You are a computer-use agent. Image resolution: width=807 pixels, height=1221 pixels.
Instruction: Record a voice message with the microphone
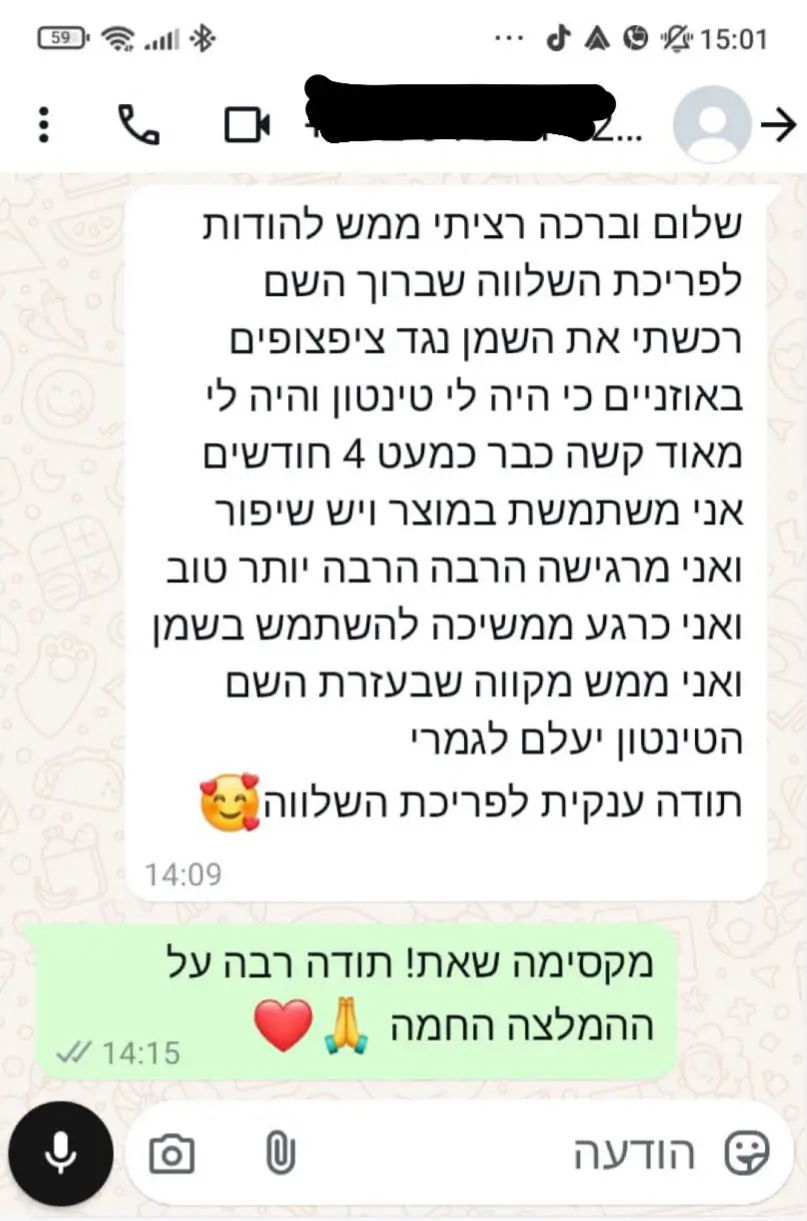click(x=61, y=1154)
